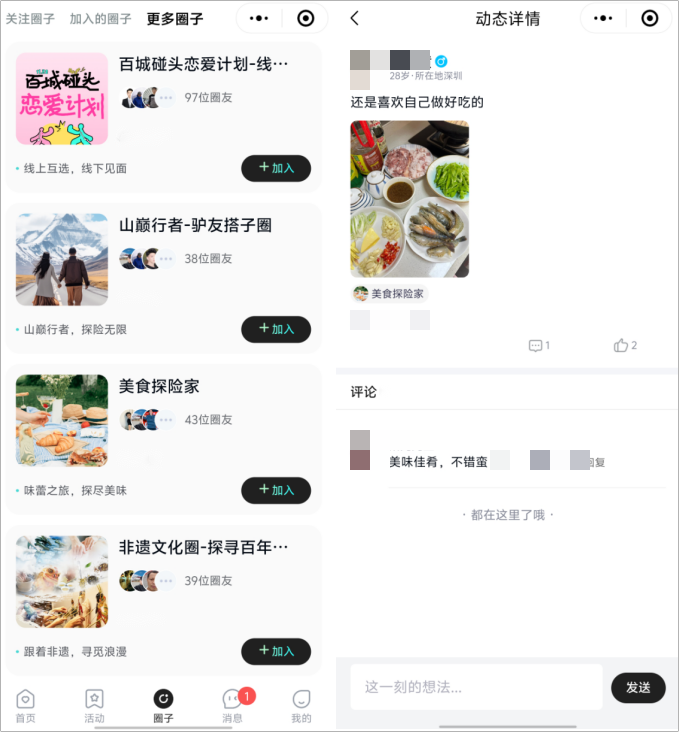Open the mini-program more menu in 动态详情
Screen dimensions: 679x732
(x=603, y=18)
